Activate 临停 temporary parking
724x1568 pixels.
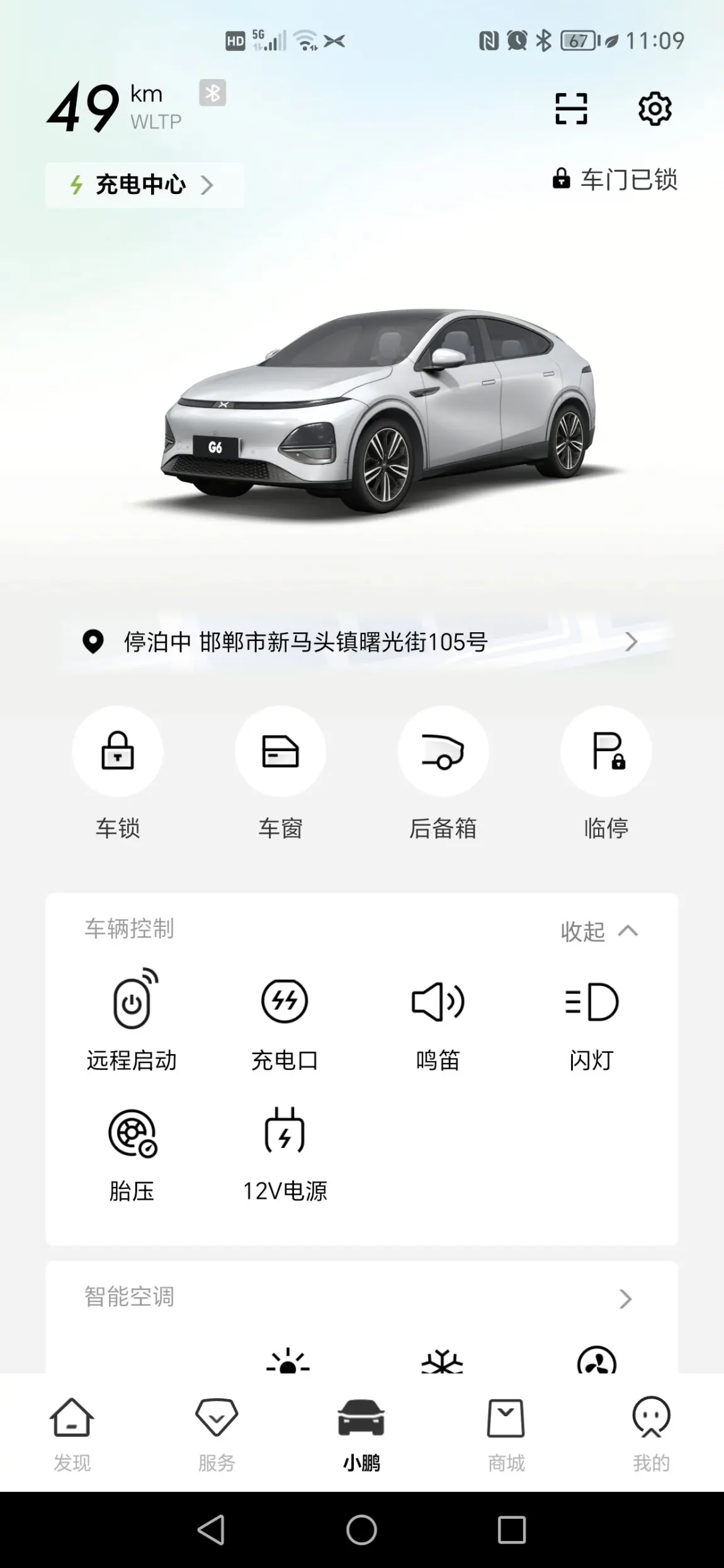point(606,751)
